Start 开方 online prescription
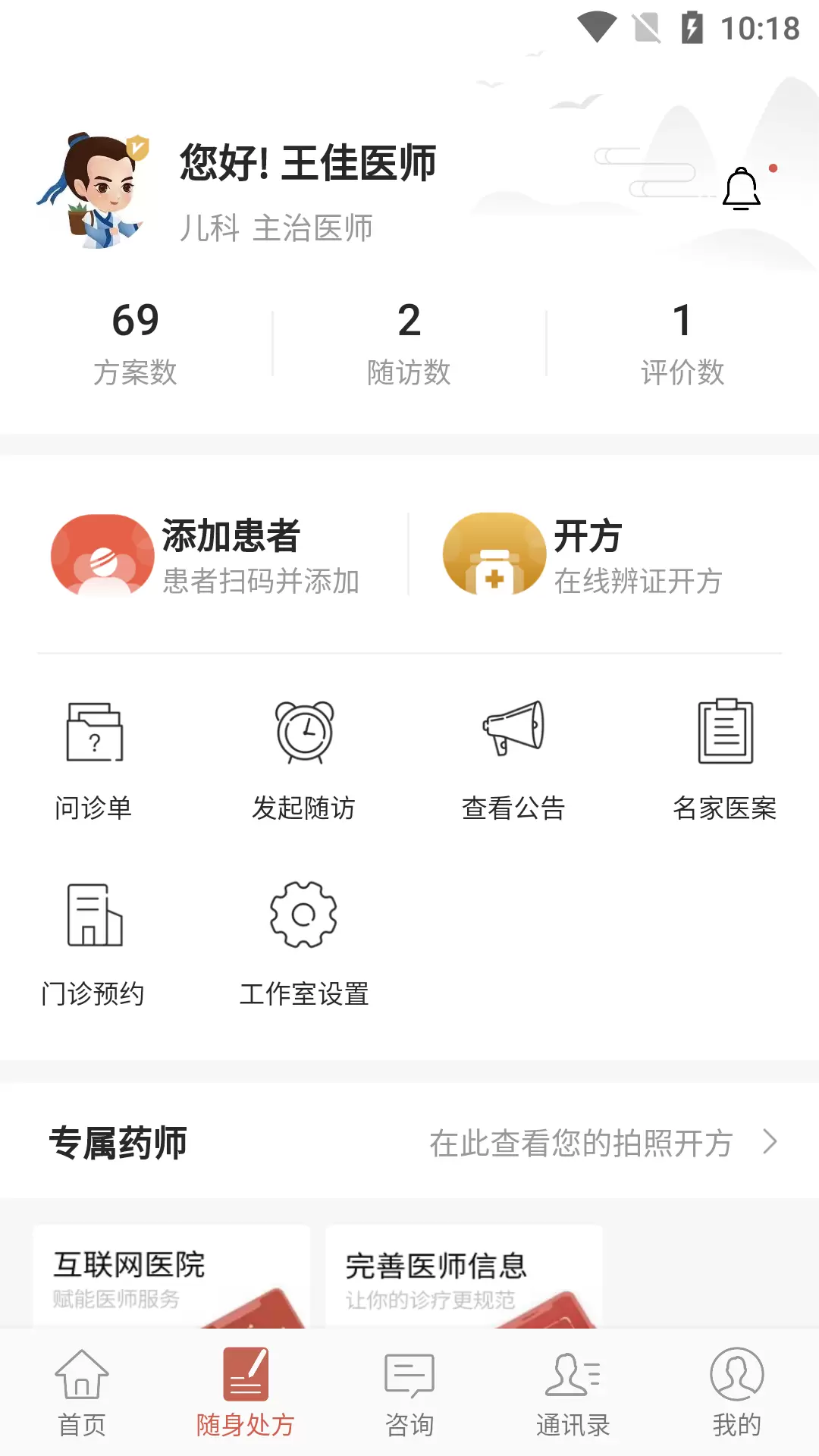This screenshot has height=1456, width=819. click(x=582, y=555)
